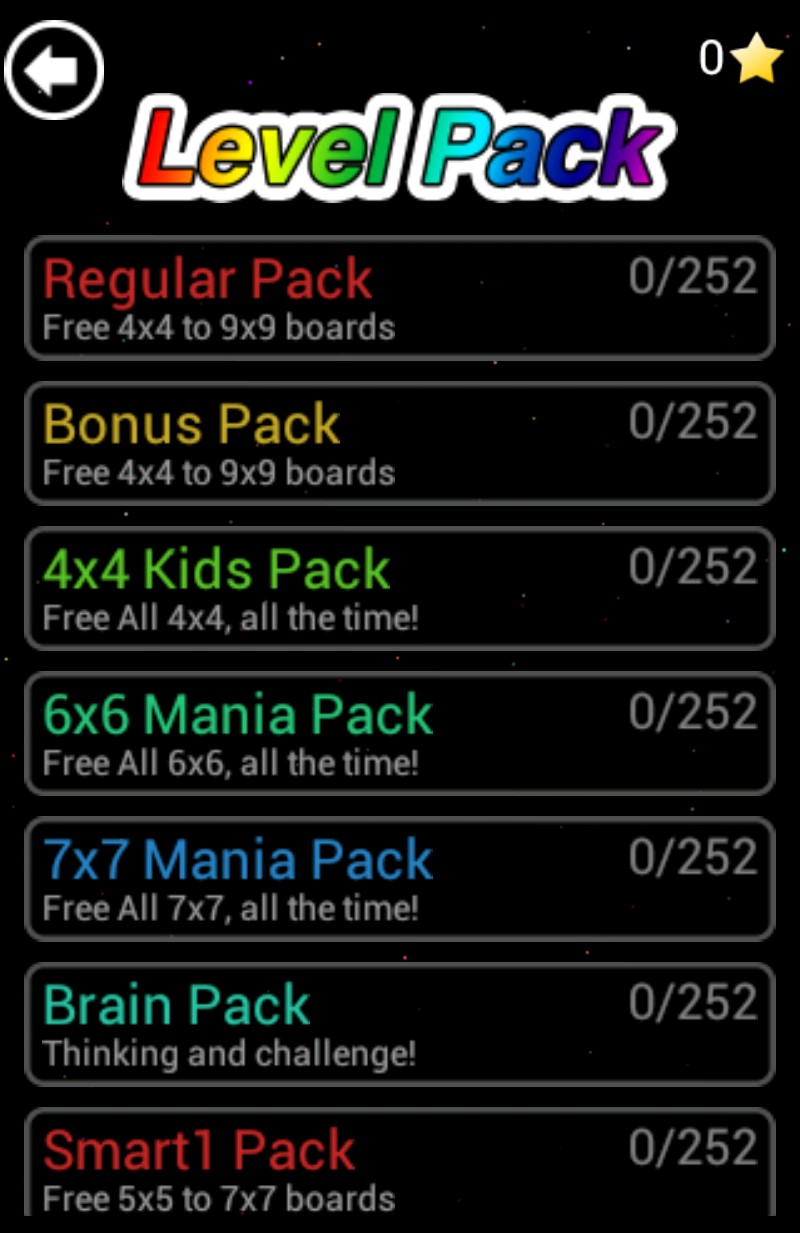Choose the 4x4 Kids Pack

(x=400, y=588)
